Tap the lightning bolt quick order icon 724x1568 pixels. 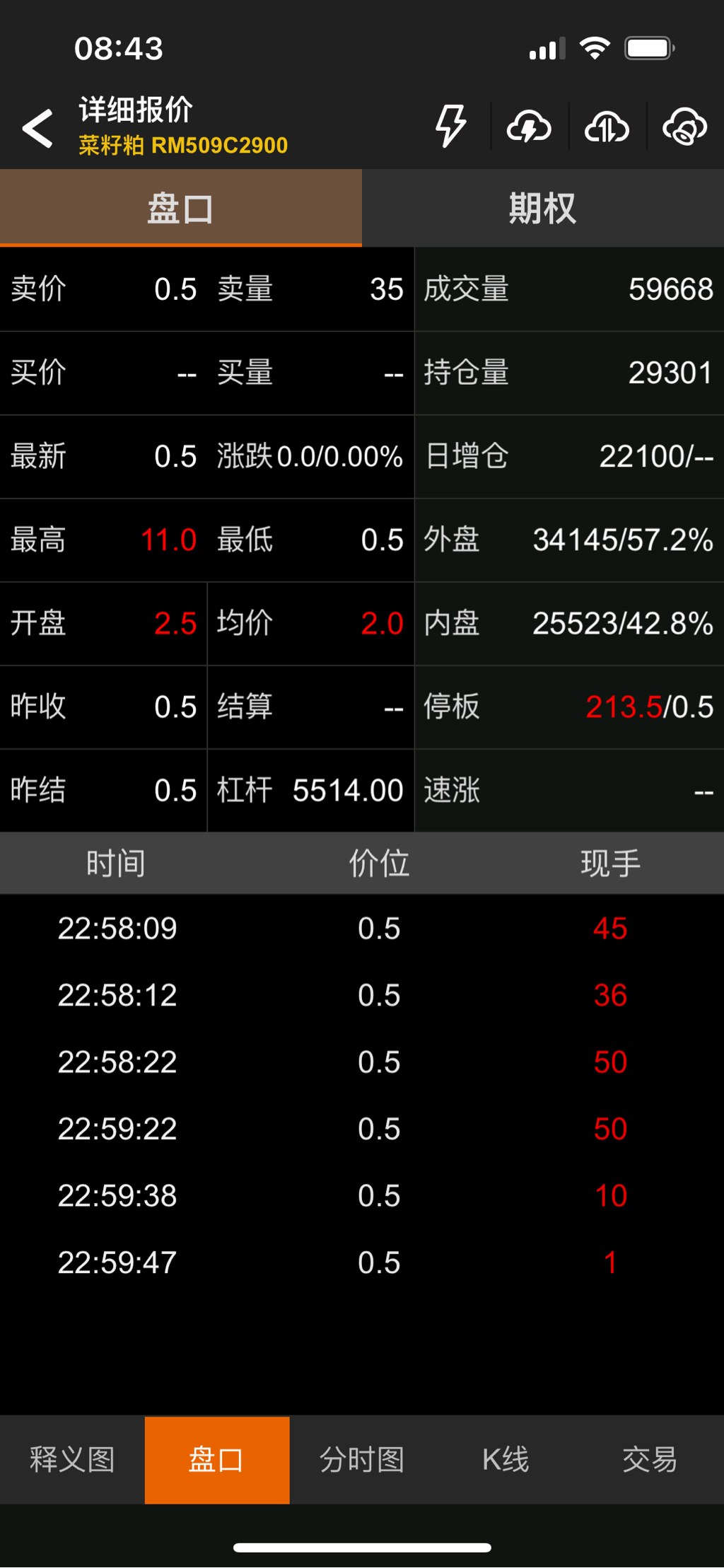(450, 127)
